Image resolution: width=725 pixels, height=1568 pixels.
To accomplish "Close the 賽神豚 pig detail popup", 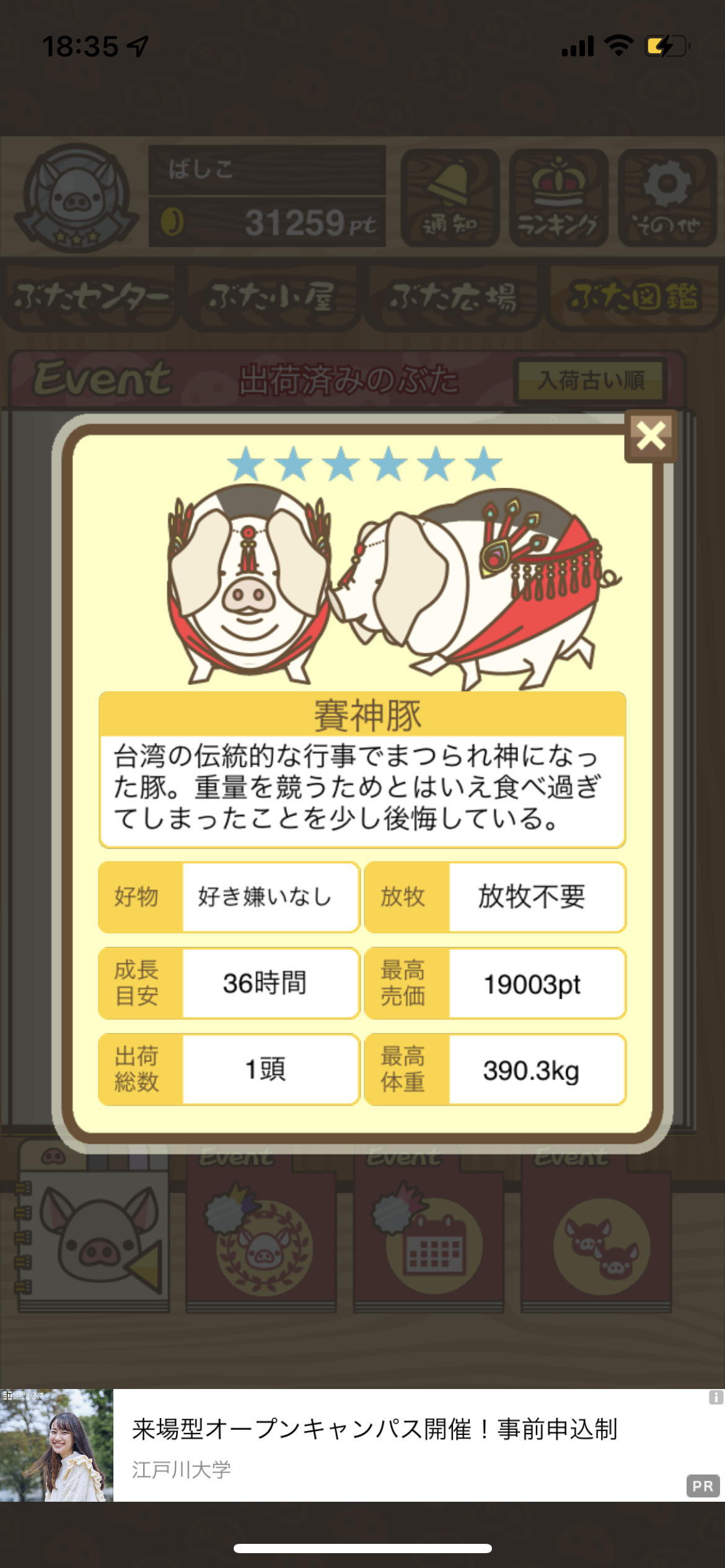I will 651,435.
